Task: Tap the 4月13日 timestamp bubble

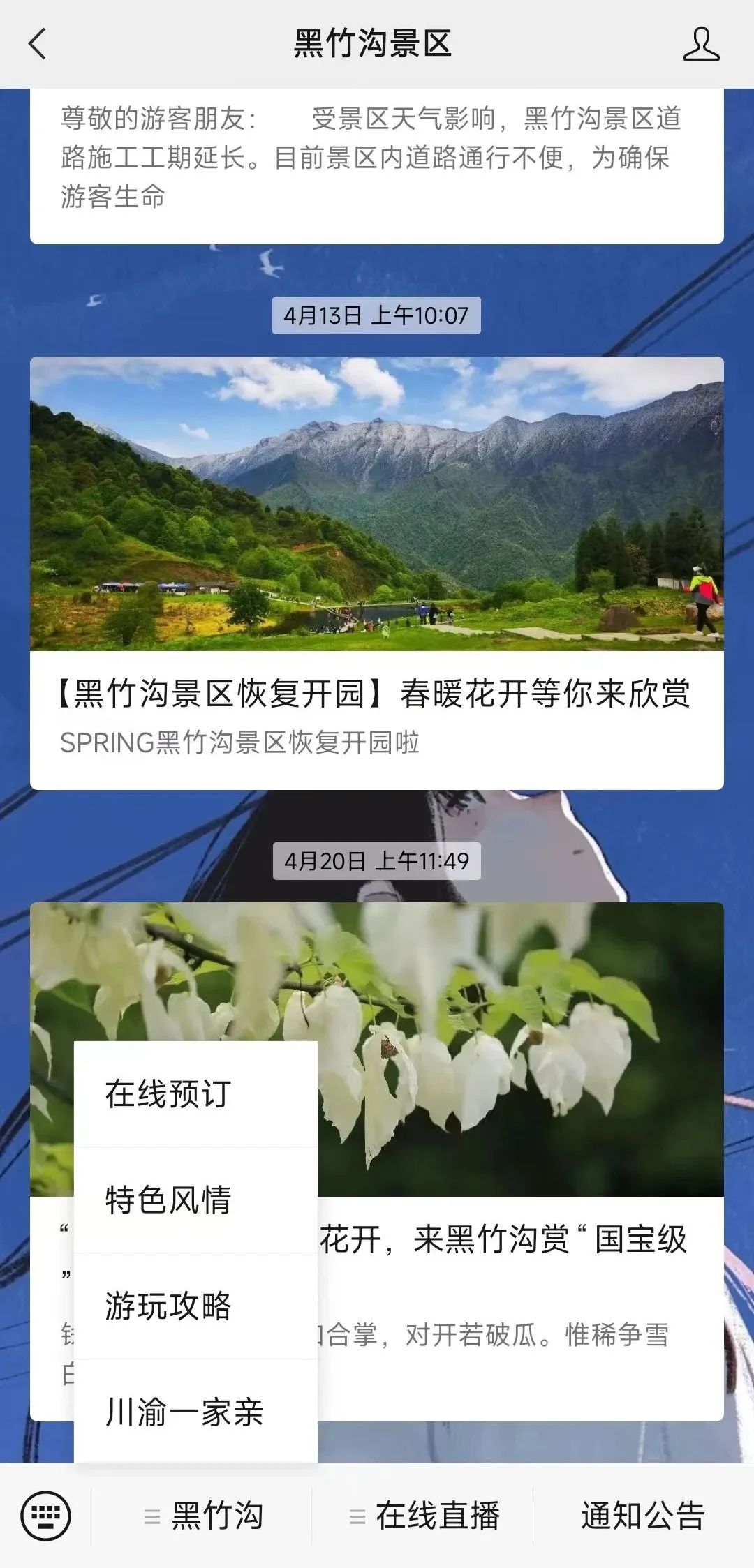Action: [377, 315]
